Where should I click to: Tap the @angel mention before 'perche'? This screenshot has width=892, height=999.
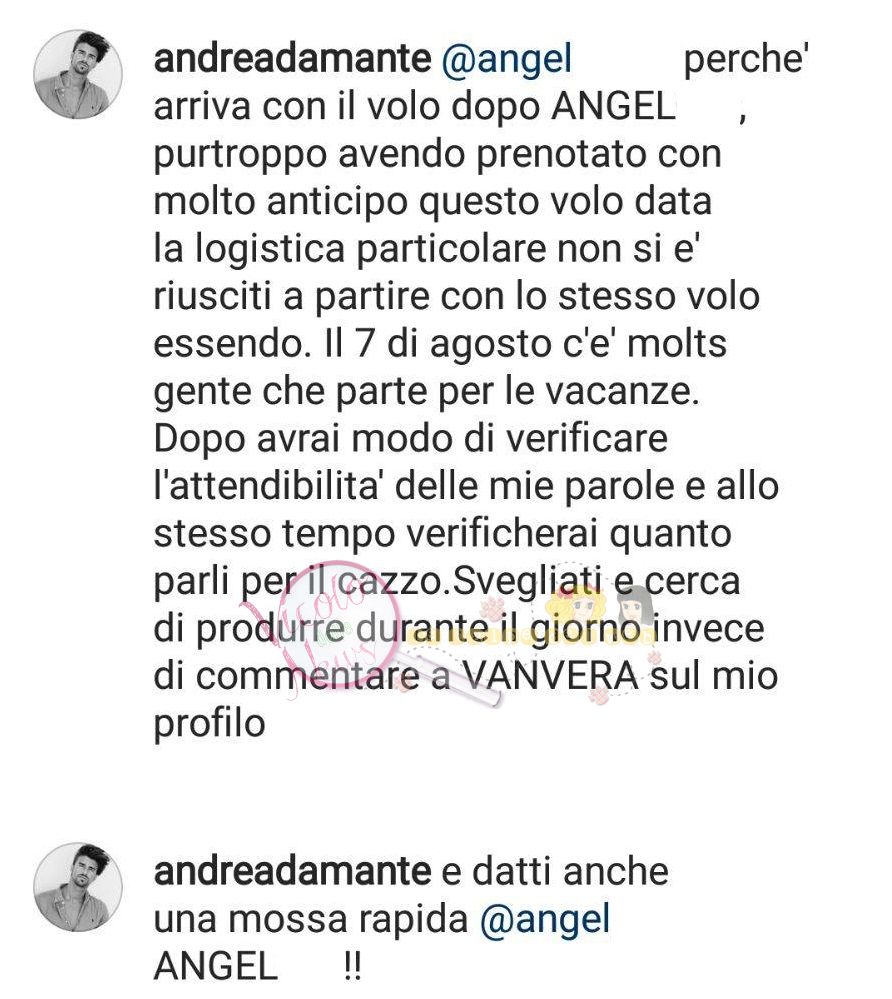pos(507,60)
